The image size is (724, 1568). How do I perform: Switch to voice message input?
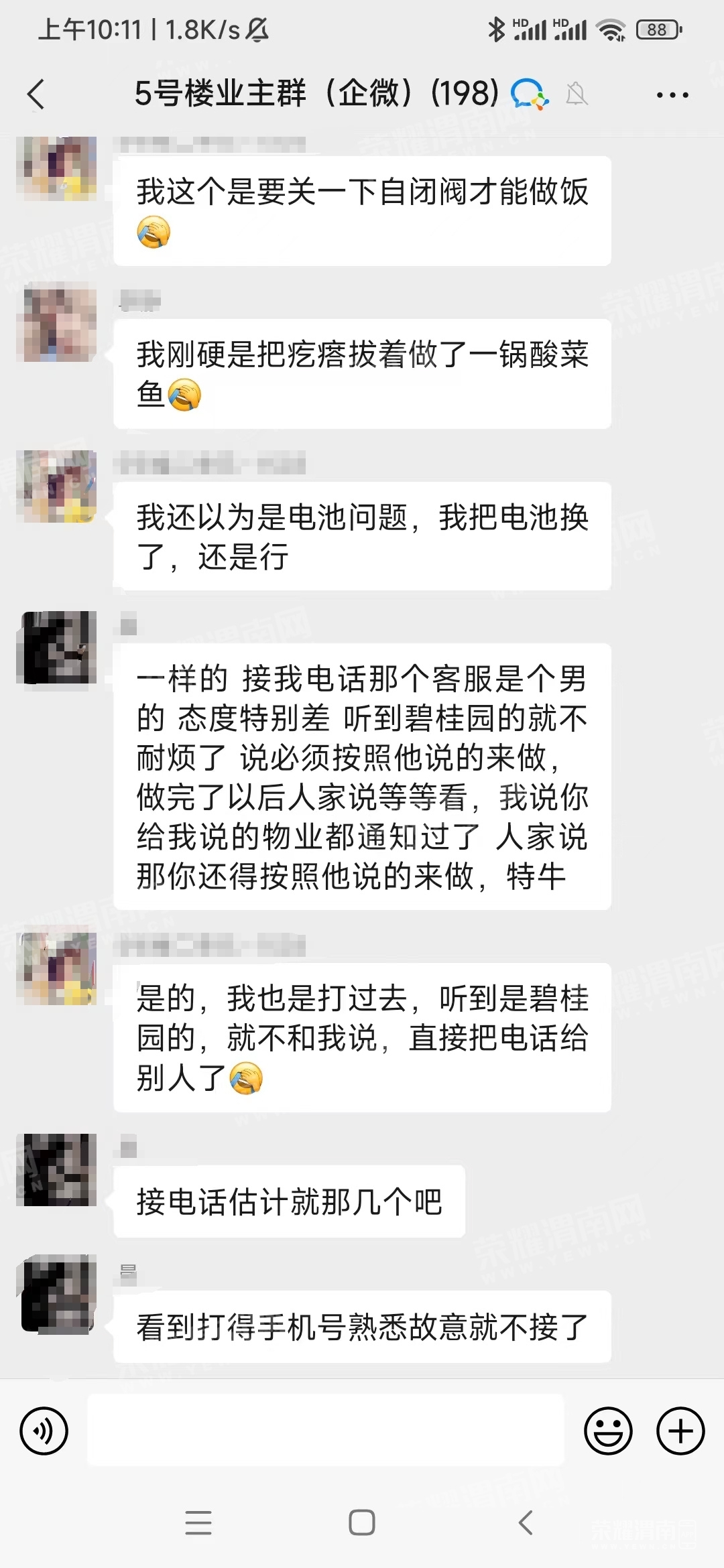(x=44, y=1431)
